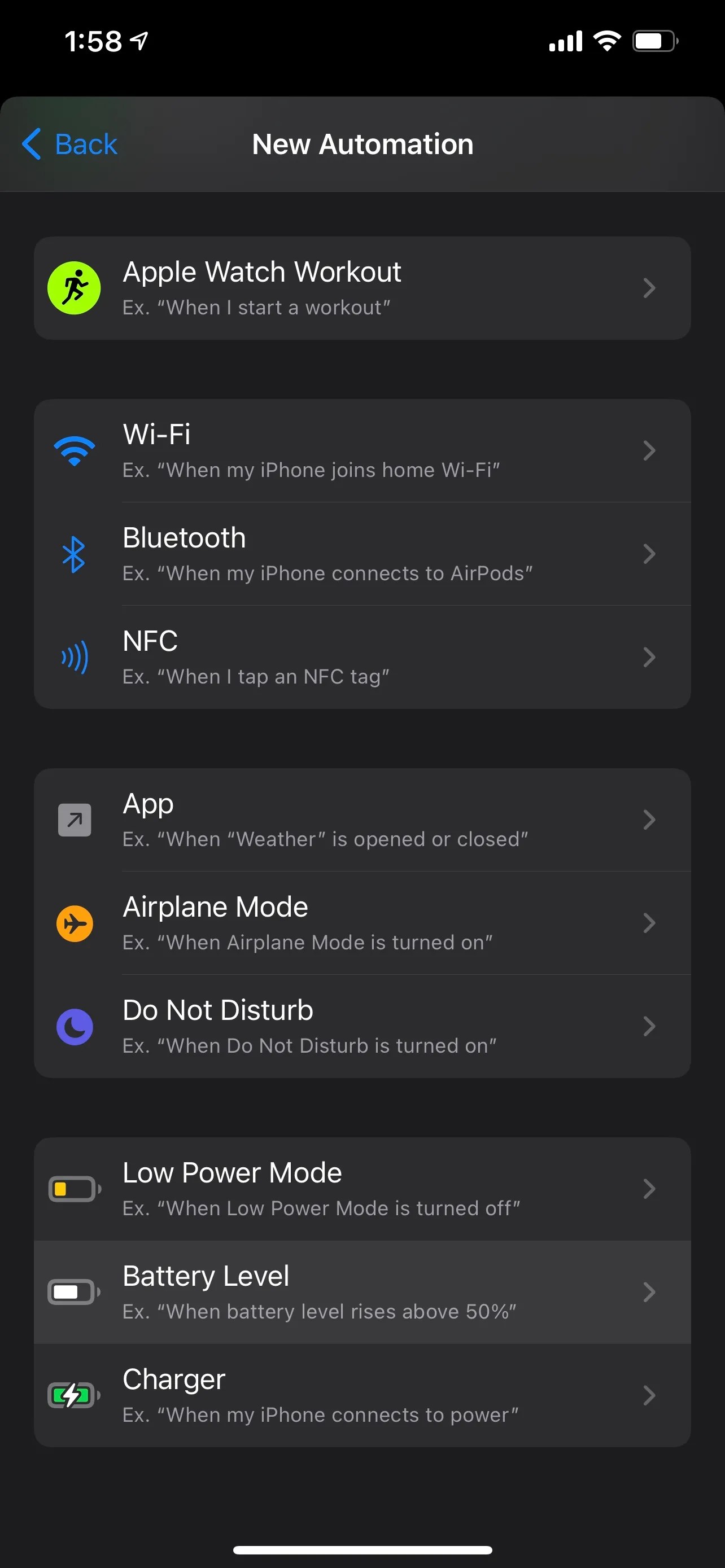Viewport: 725px width, 1568px height.
Task: Select the Airplane Mode trigger icon
Action: (73, 923)
